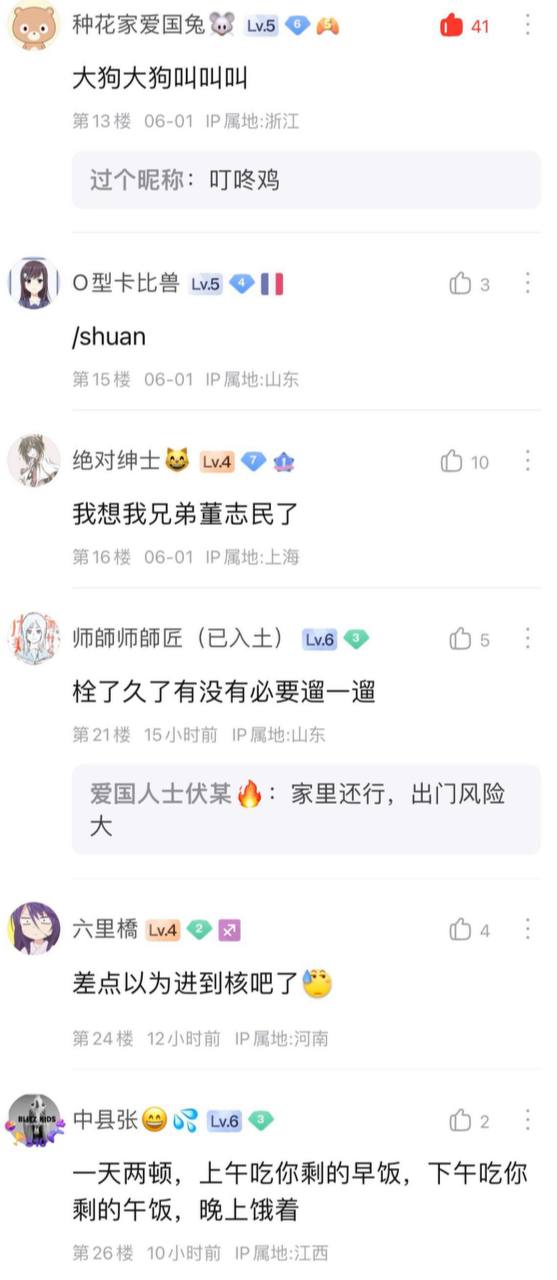
Task: Like 绝对绅士's comment about 董志民
Action: coord(465,461)
